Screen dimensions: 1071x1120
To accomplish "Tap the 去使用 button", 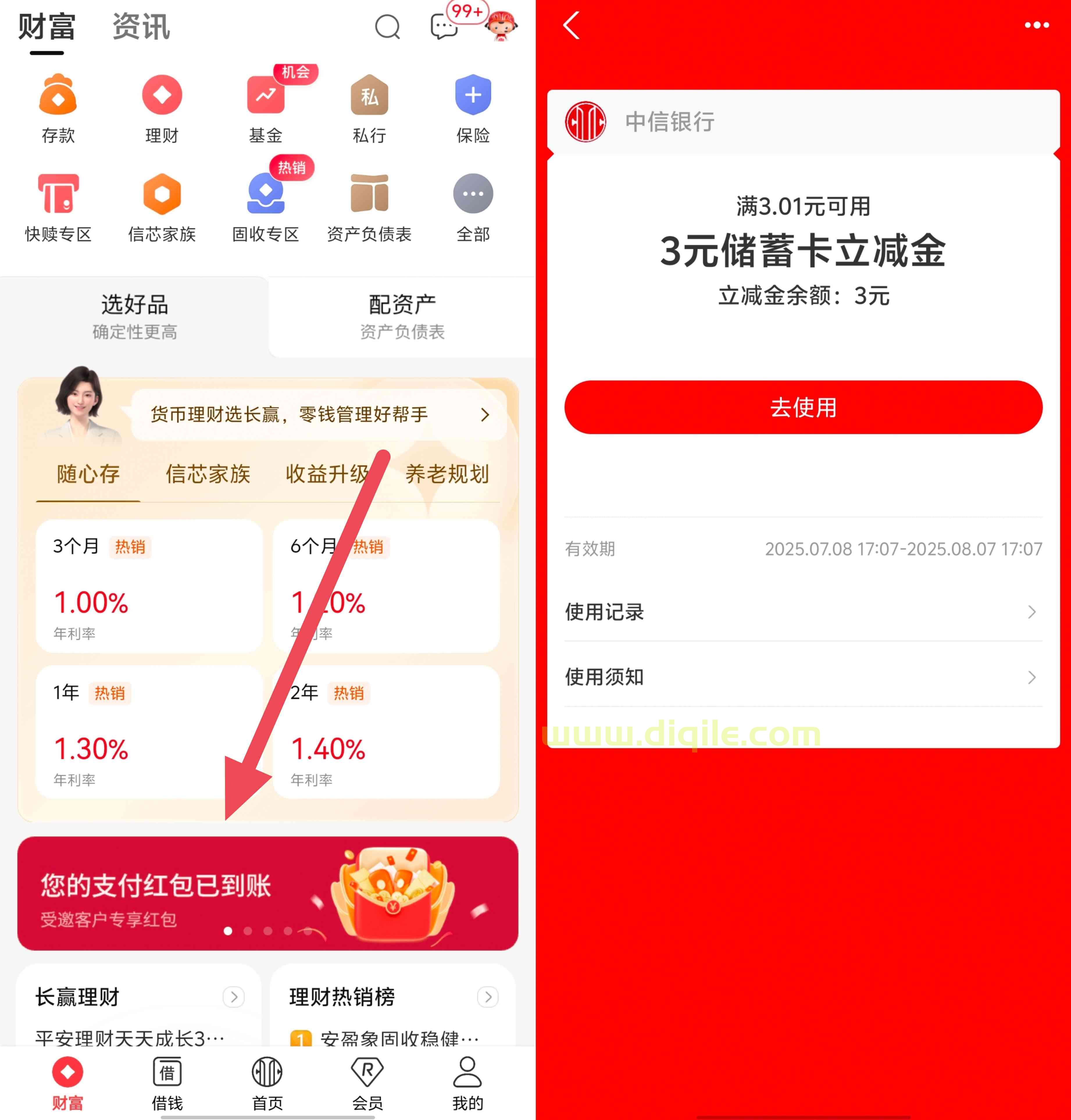I will pos(803,407).
